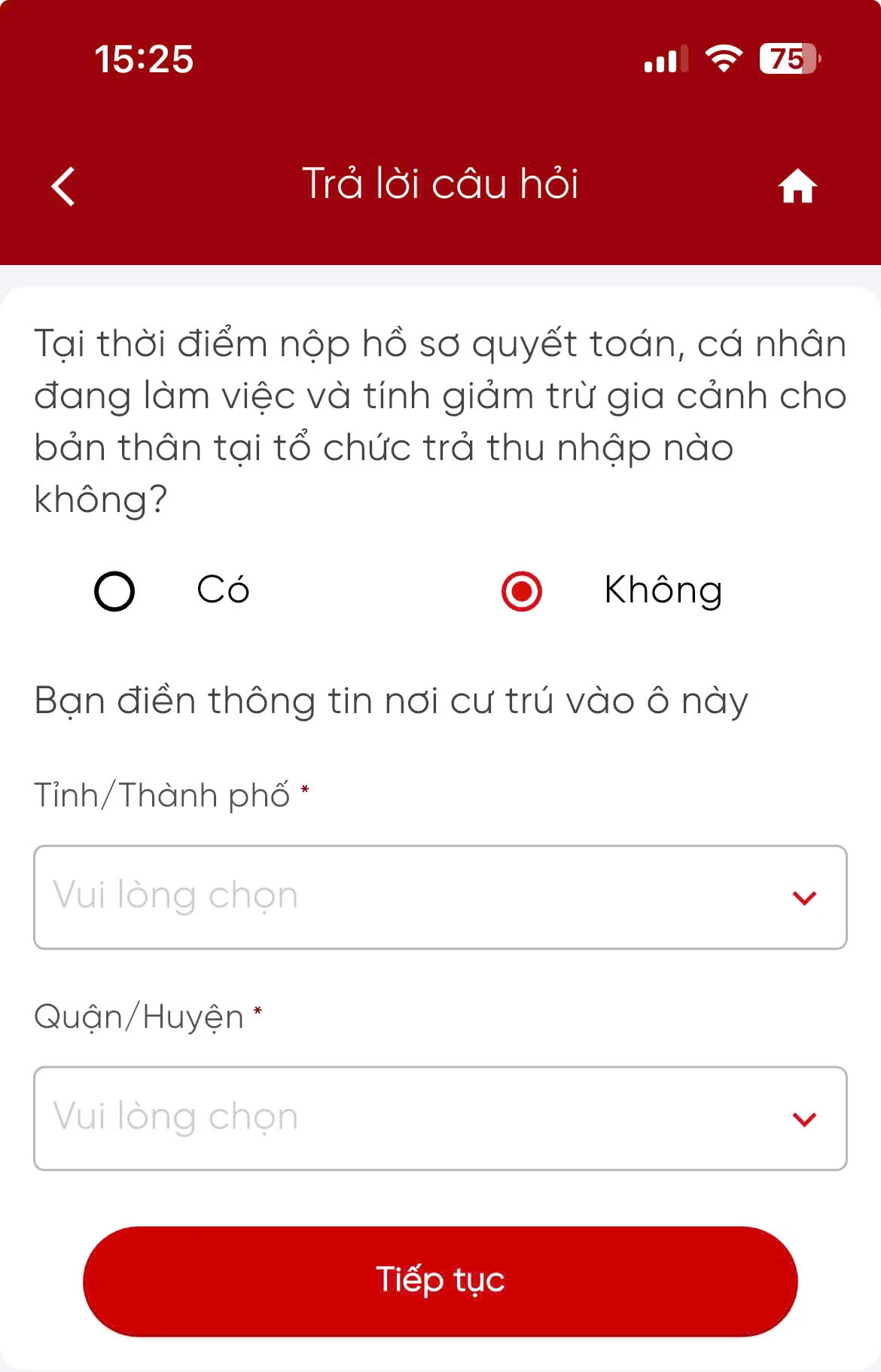Tap the Tiếp tục button
Image resolution: width=881 pixels, height=1372 pixels.
[440, 1281]
